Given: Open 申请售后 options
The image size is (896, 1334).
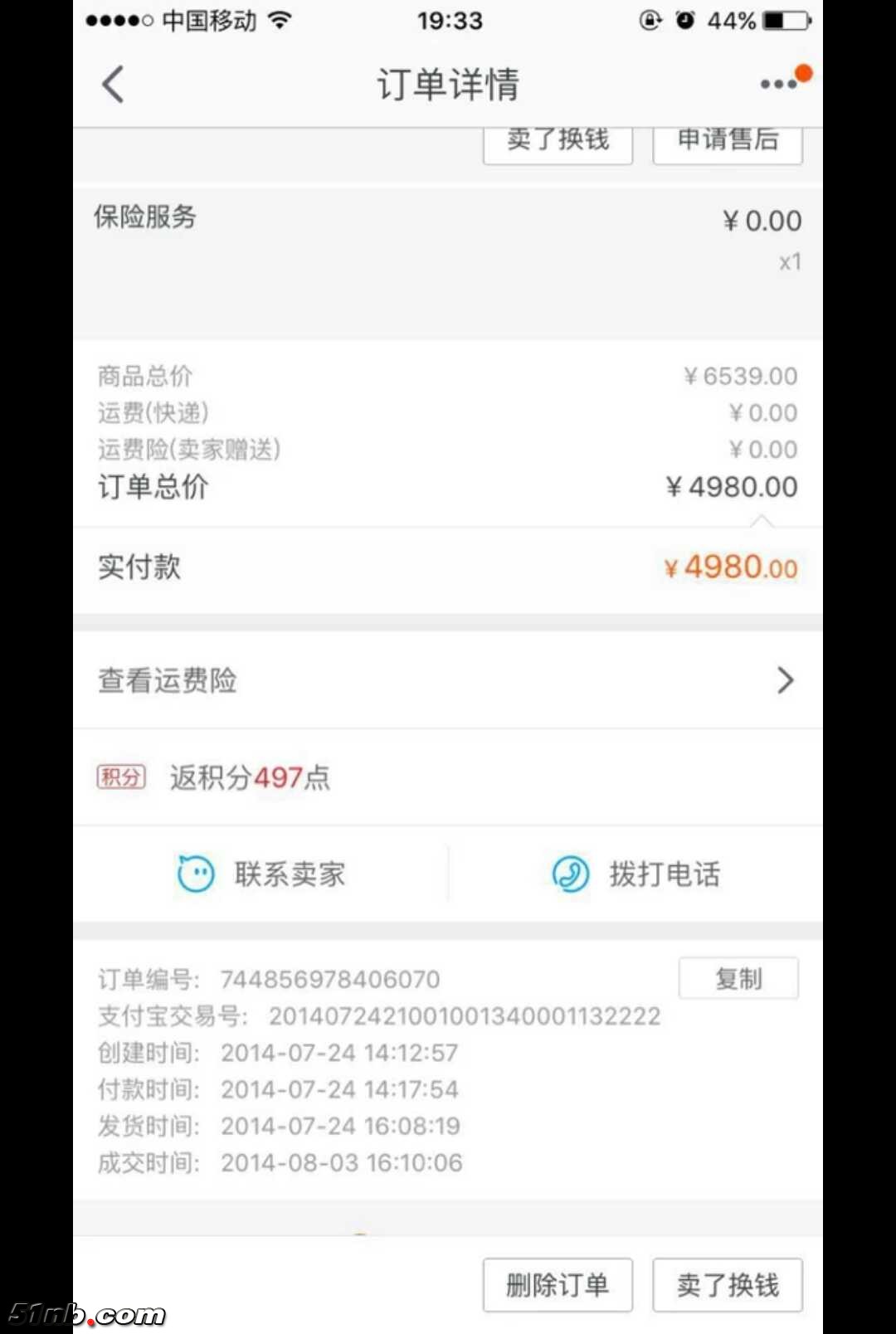Looking at the screenshot, I should point(728,141).
